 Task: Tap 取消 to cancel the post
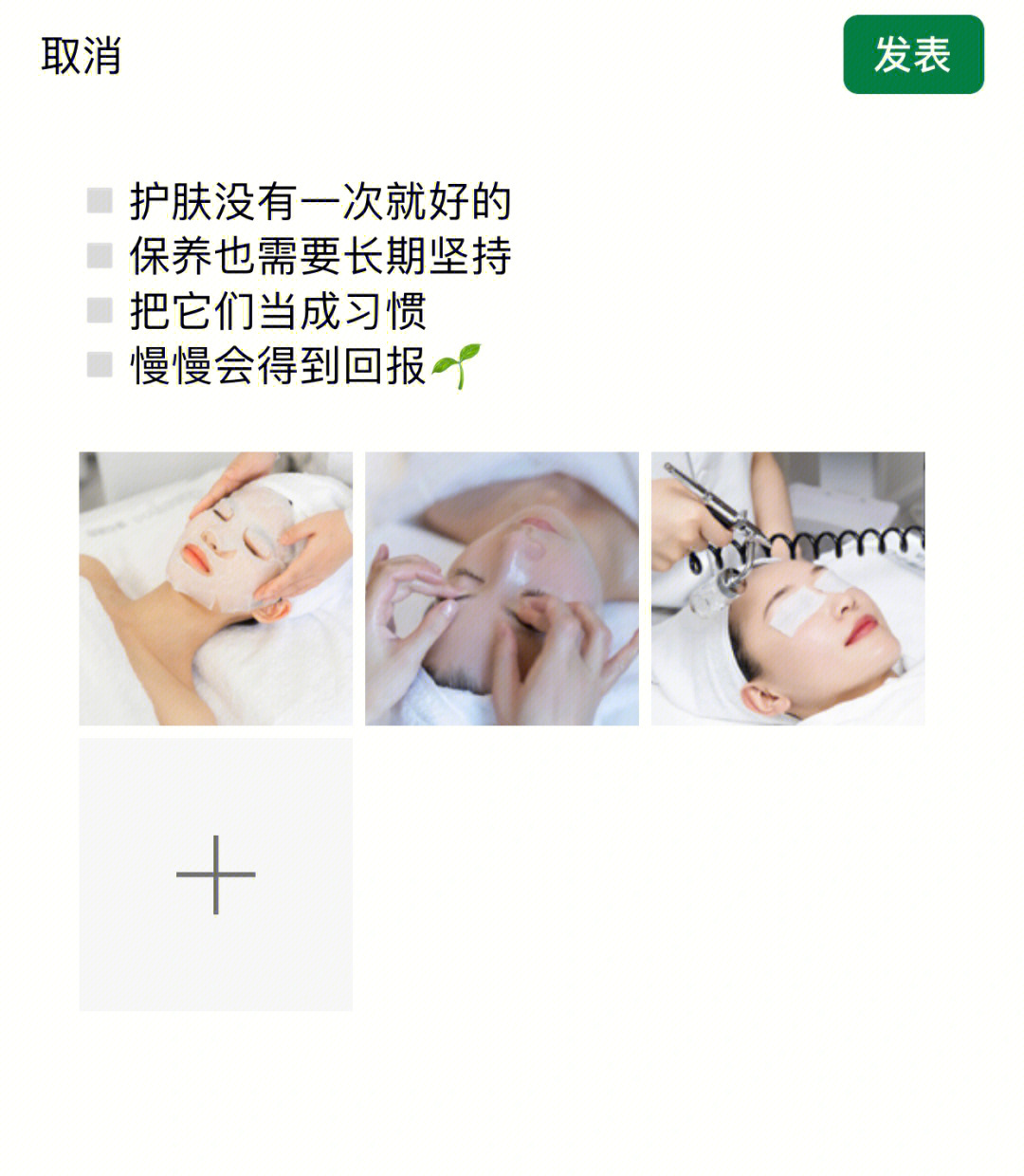(x=81, y=56)
